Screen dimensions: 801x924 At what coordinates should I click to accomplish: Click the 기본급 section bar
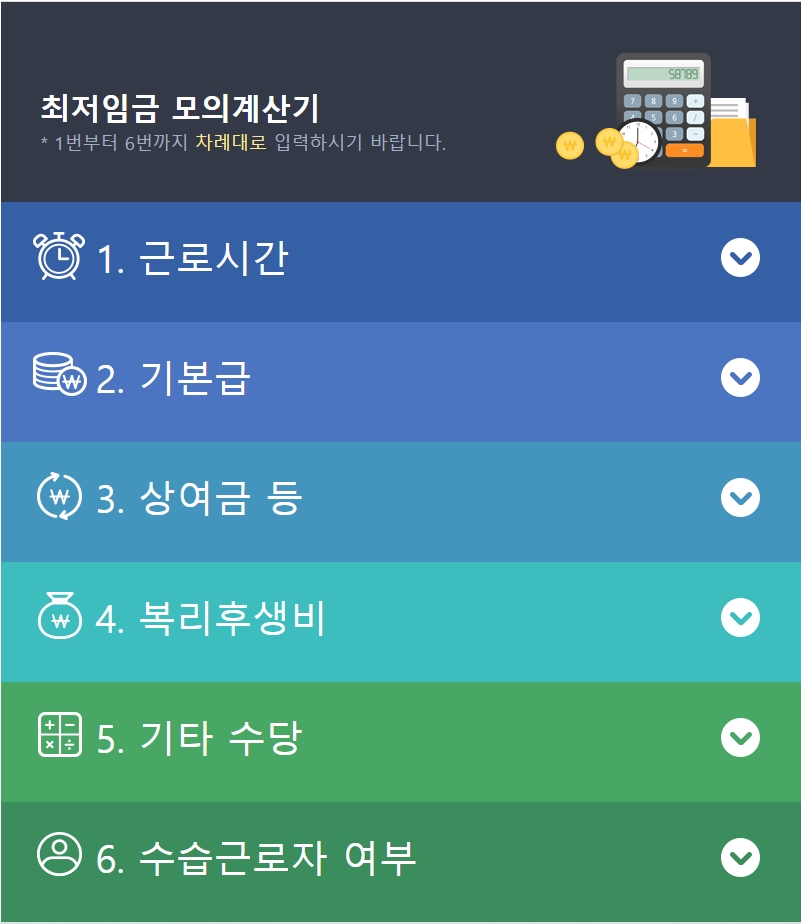click(x=400, y=378)
